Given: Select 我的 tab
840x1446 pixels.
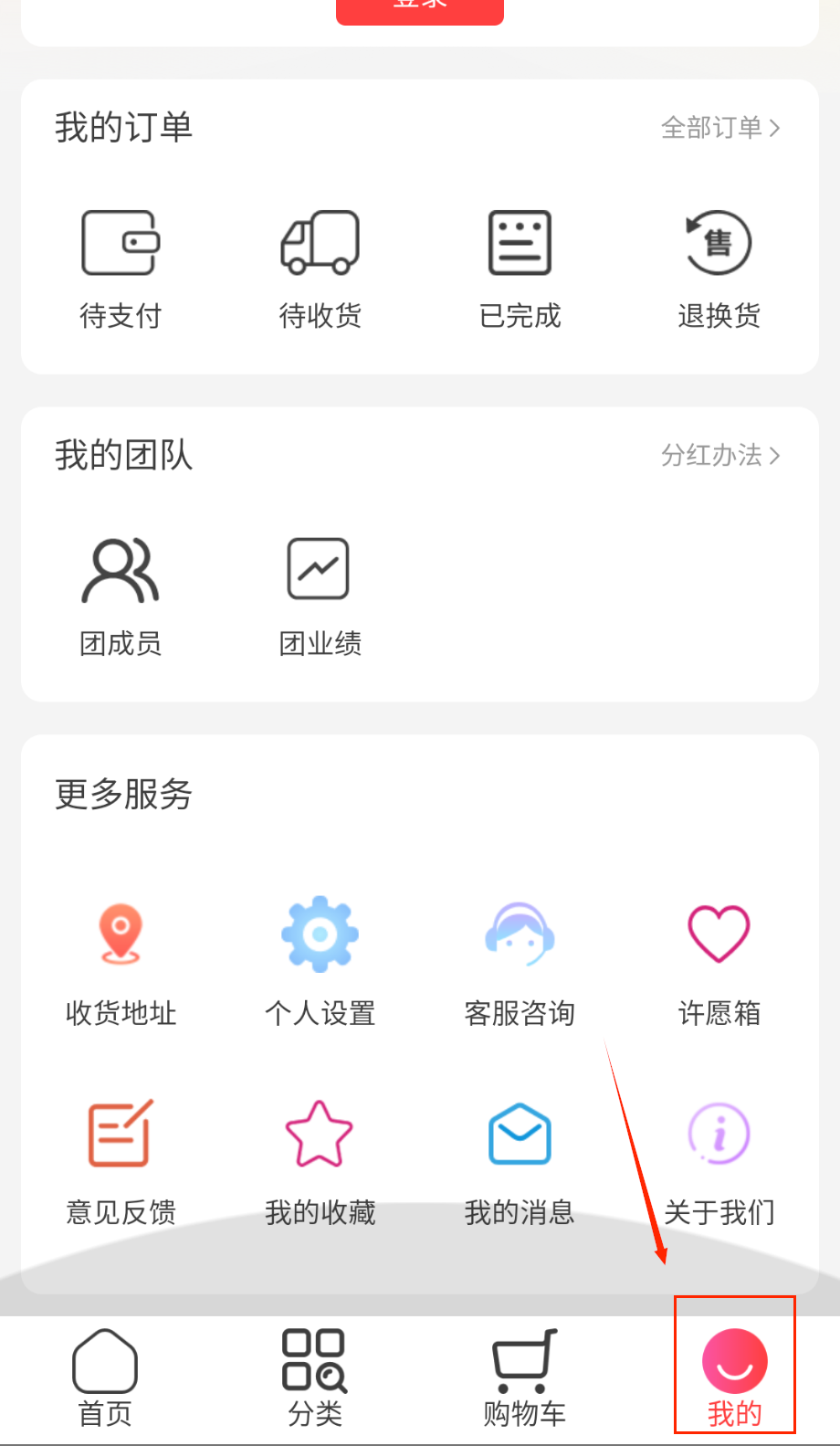Looking at the screenshot, I should 734,1378.
